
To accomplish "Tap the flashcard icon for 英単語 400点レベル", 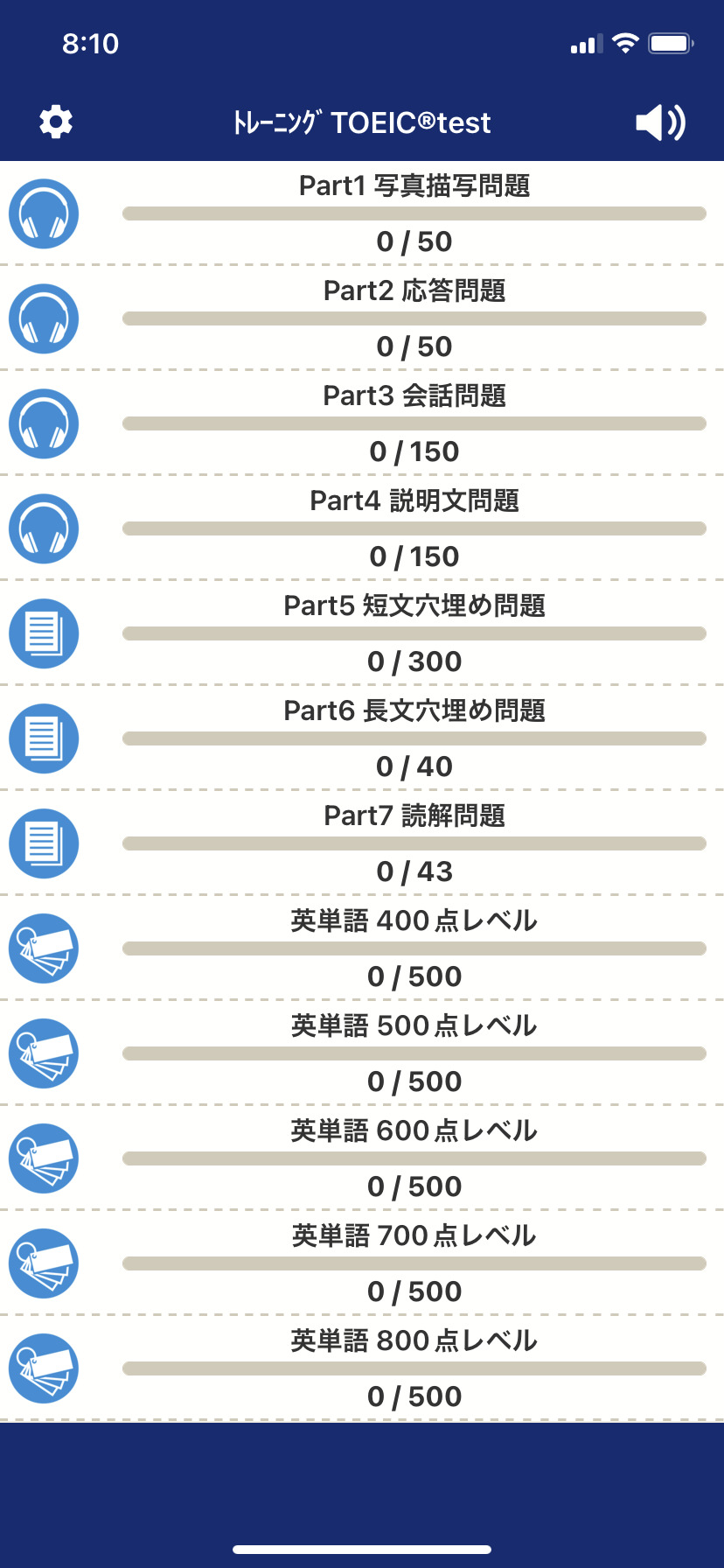I will 43,948.
